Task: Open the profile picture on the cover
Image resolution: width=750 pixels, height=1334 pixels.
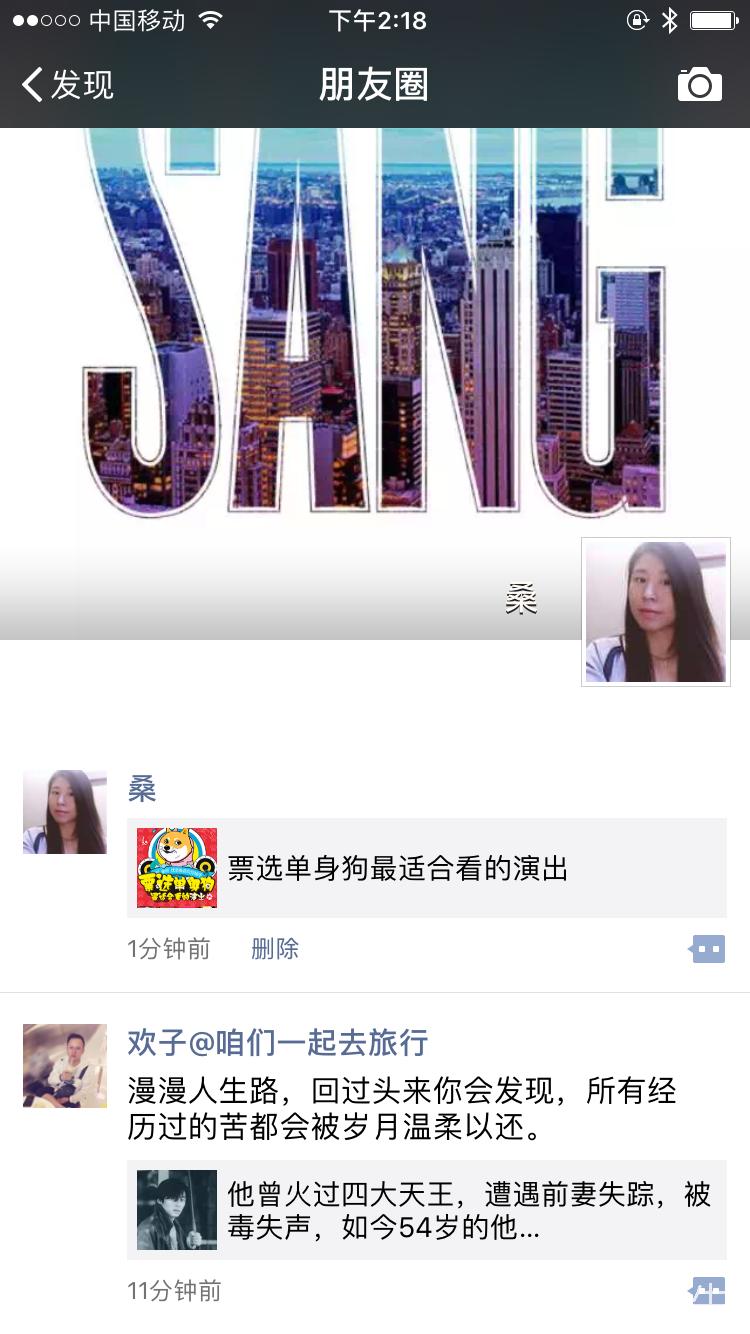Action: 656,612
